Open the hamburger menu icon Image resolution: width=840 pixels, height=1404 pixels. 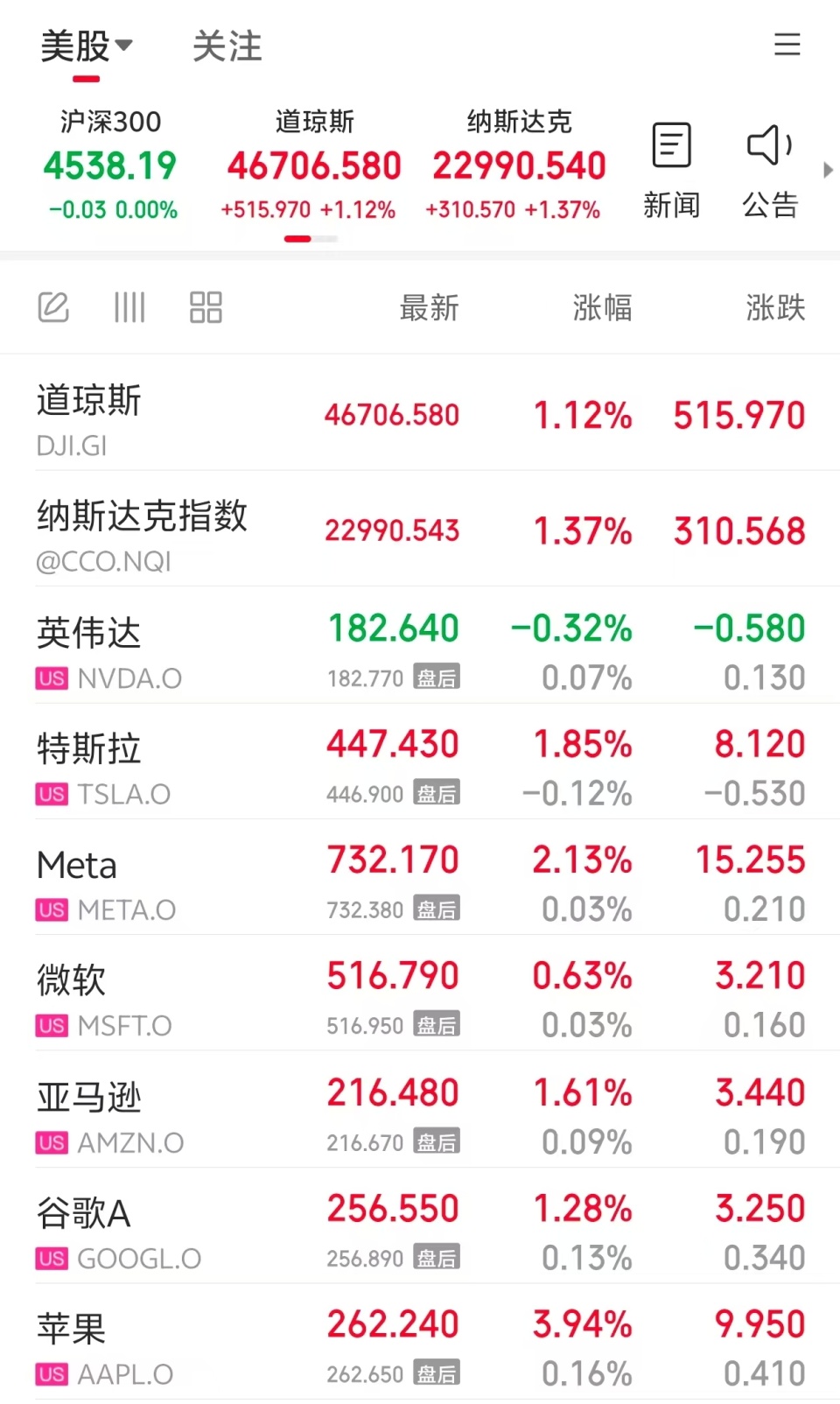pyautogui.click(x=787, y=46)
